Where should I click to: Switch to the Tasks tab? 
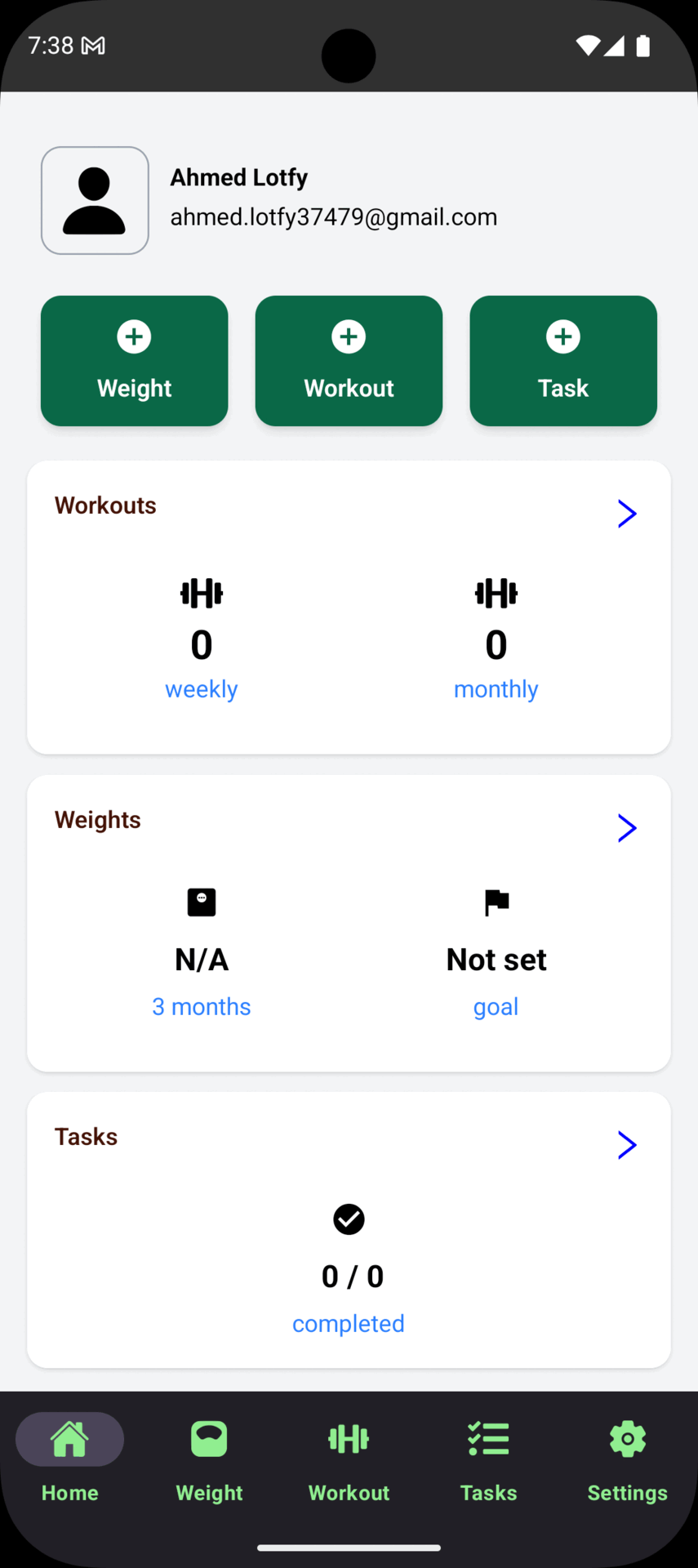pyautogui.click(x=488, y=1462)
